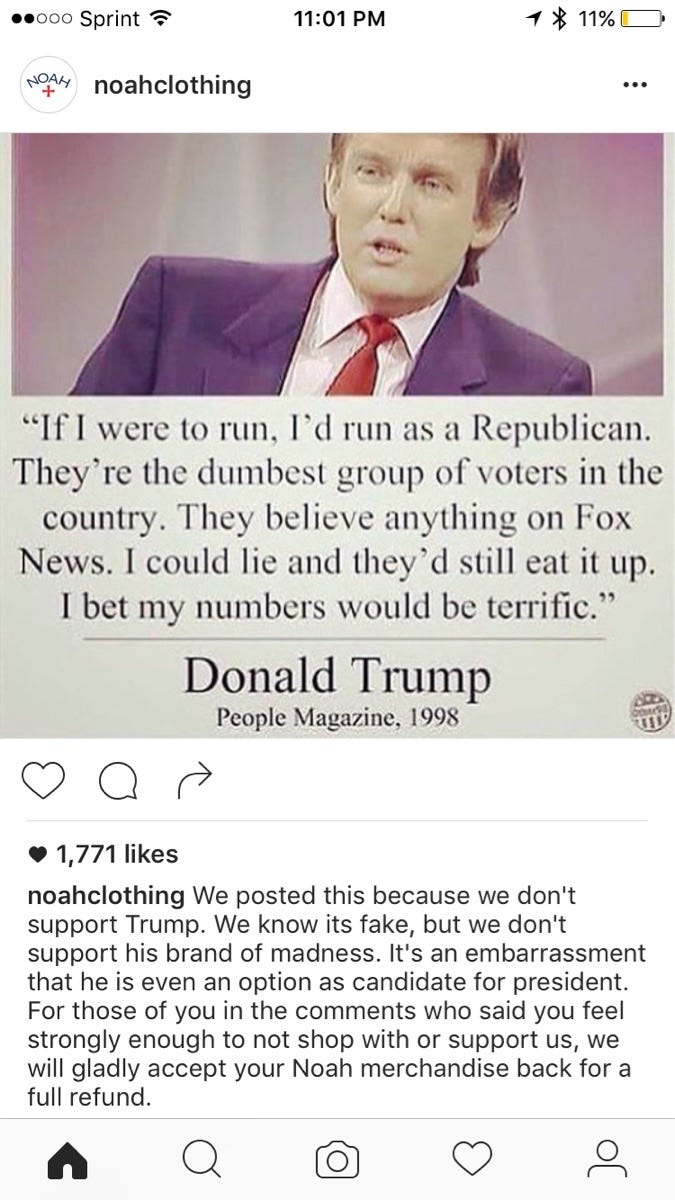Image resolution: width=675 pixels, height=1200 pixels.
Task: Open the Profile tab
Action: 607,1161
